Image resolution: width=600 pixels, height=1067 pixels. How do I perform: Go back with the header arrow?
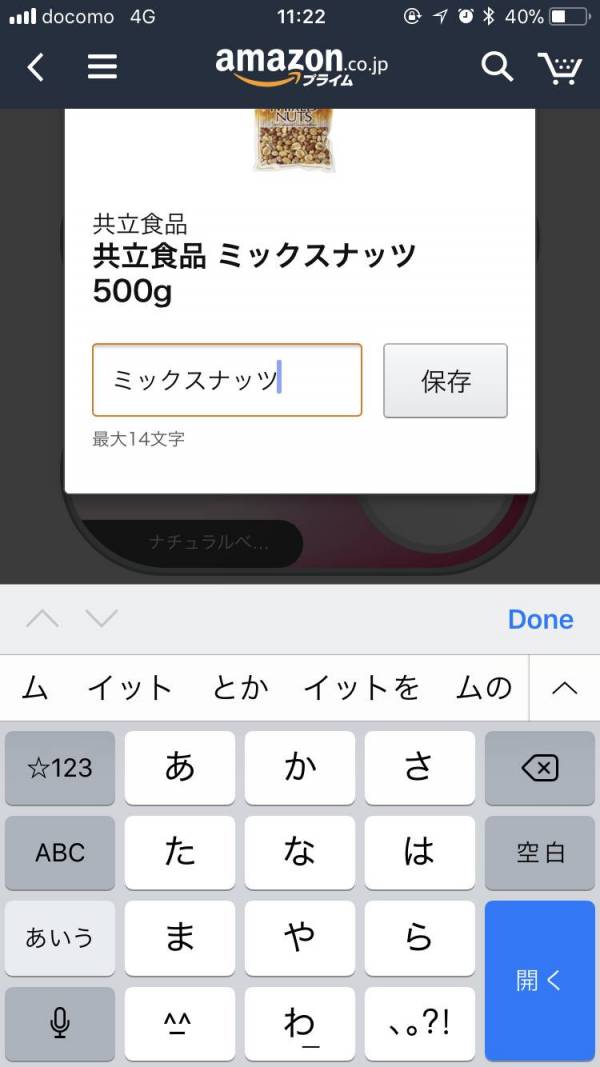36,67
